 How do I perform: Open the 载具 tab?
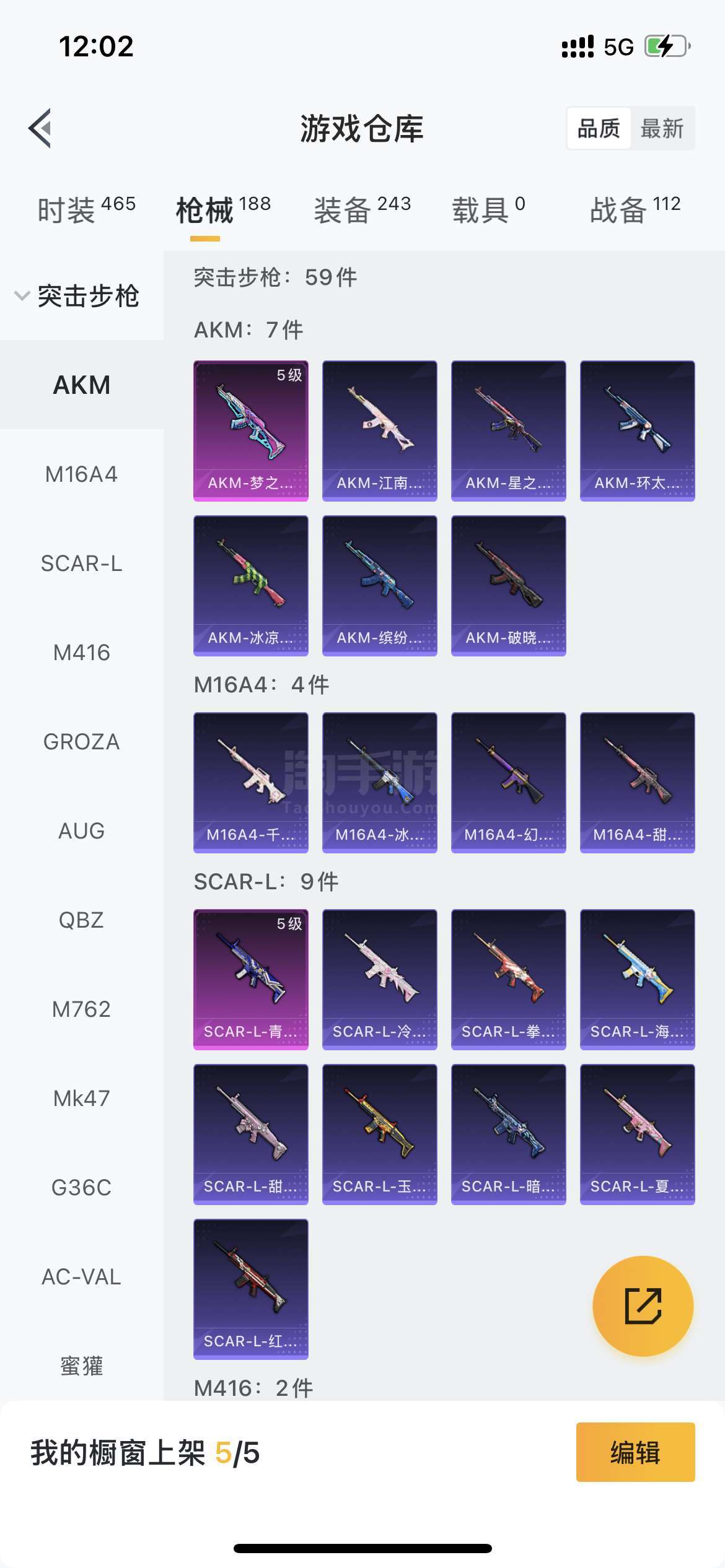pos(488,209)
